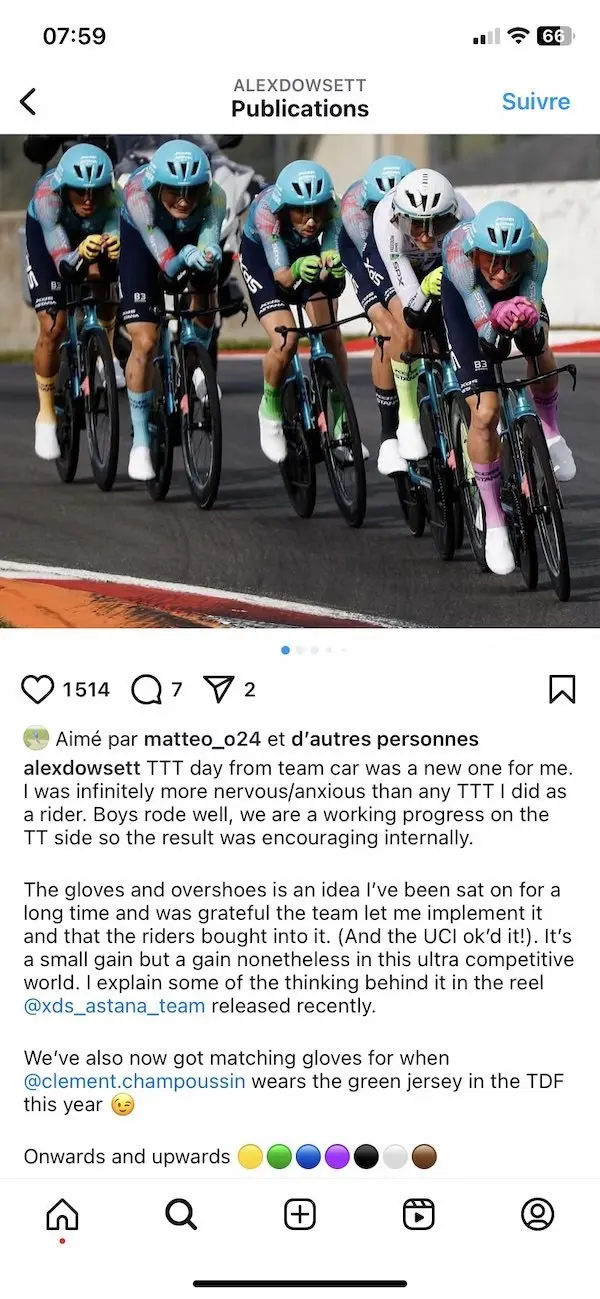Open the comments on this post
Screen dimensions: 600x1299
(146, 689)
